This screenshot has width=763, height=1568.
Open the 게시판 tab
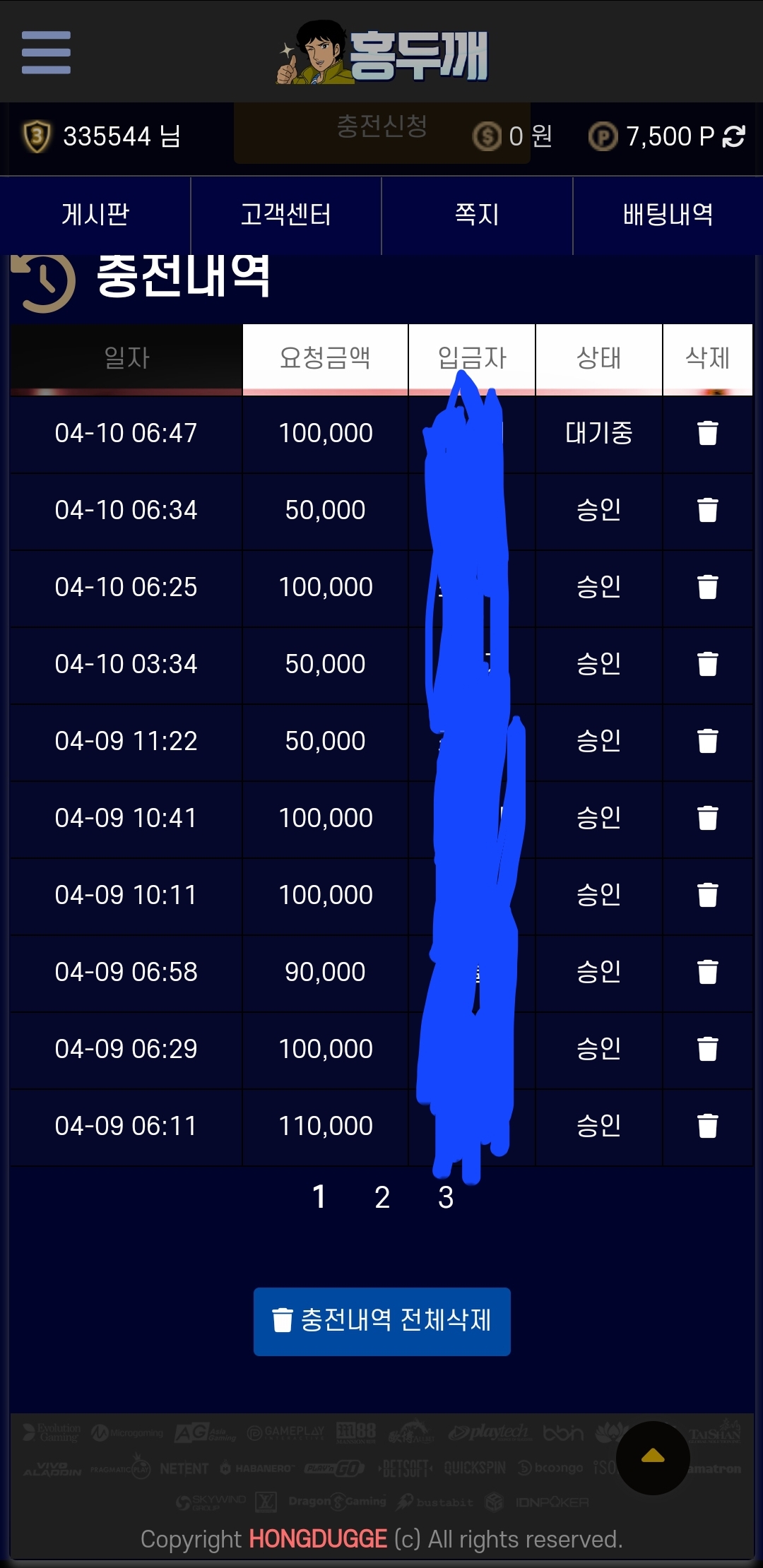point(95,215)
